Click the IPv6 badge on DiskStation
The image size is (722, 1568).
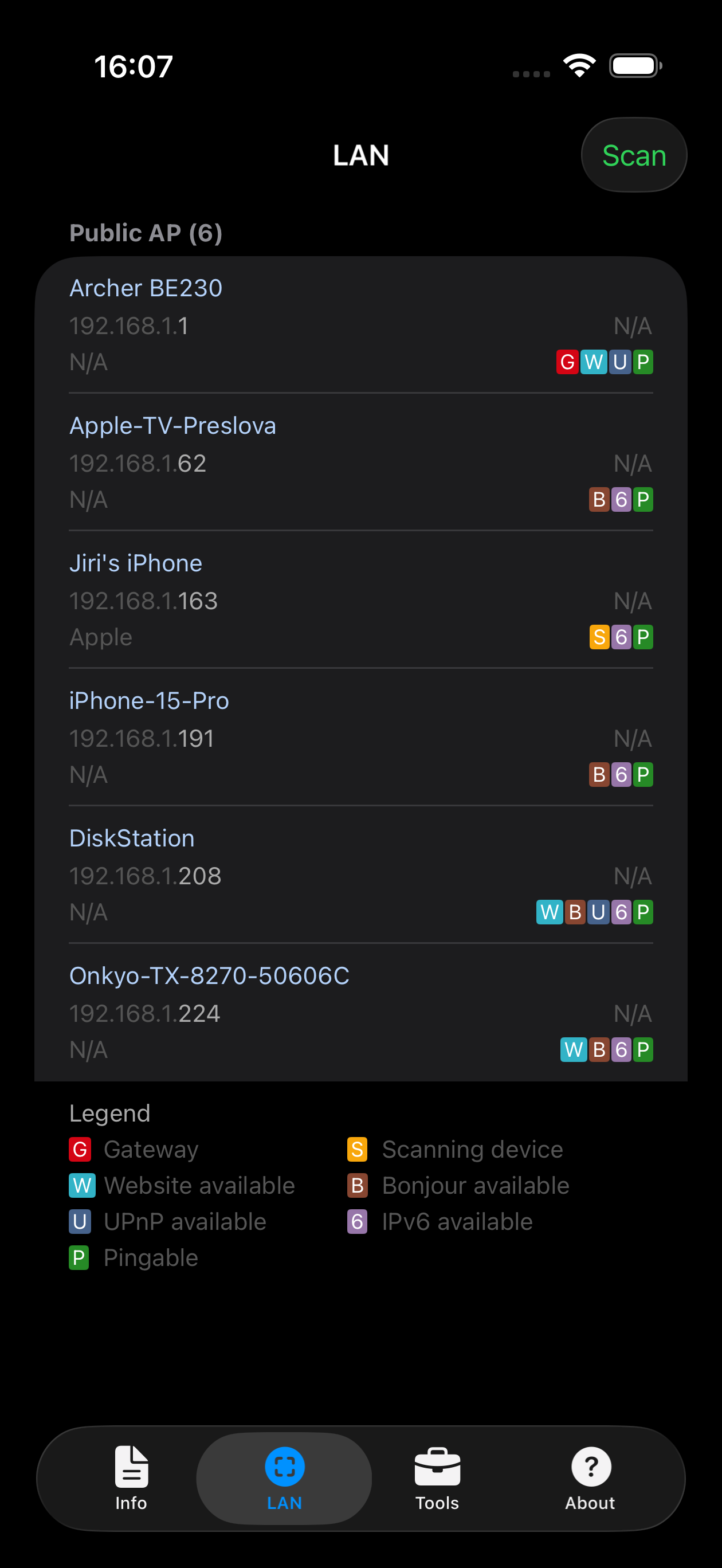pyautogui.click(x=621, y=912)
